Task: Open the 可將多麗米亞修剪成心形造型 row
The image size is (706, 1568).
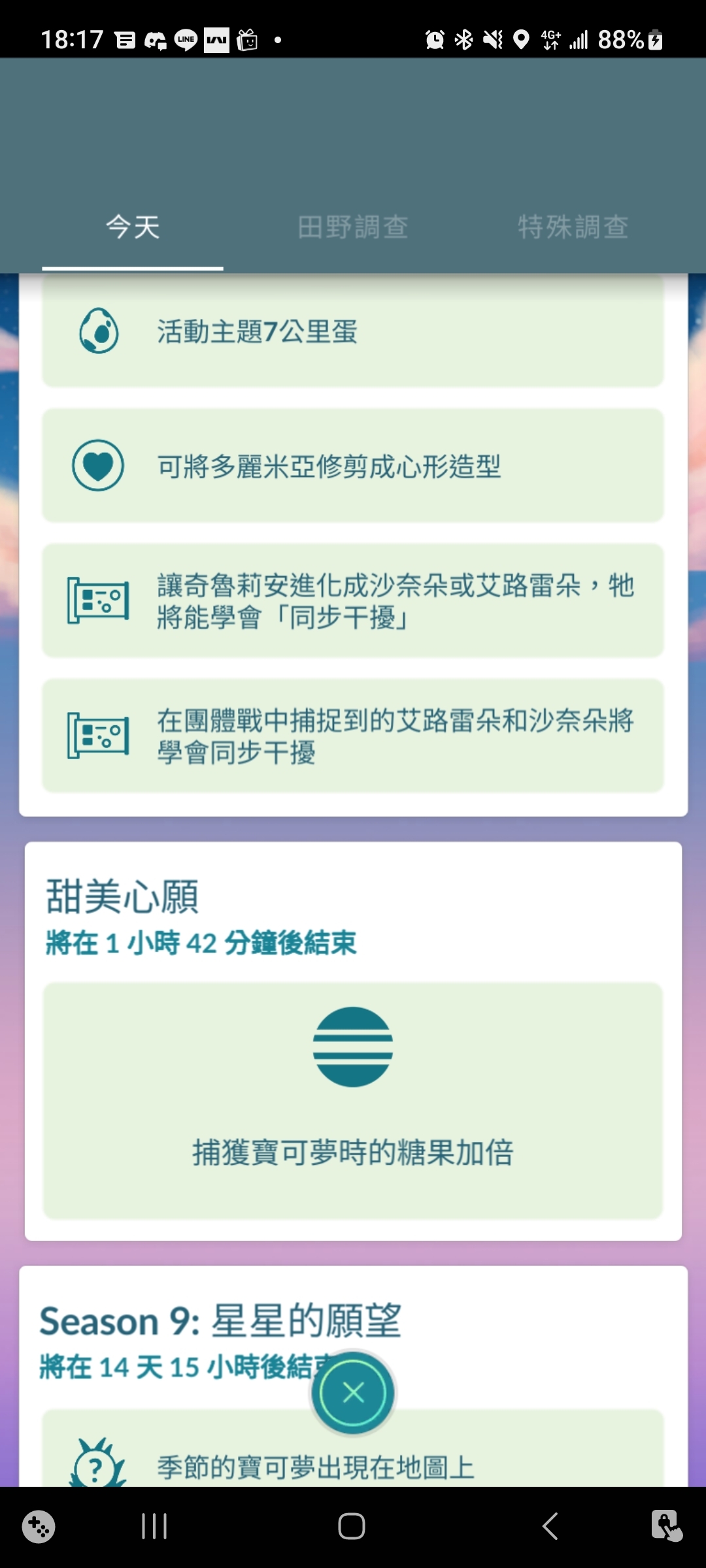Action: [353, 466]
